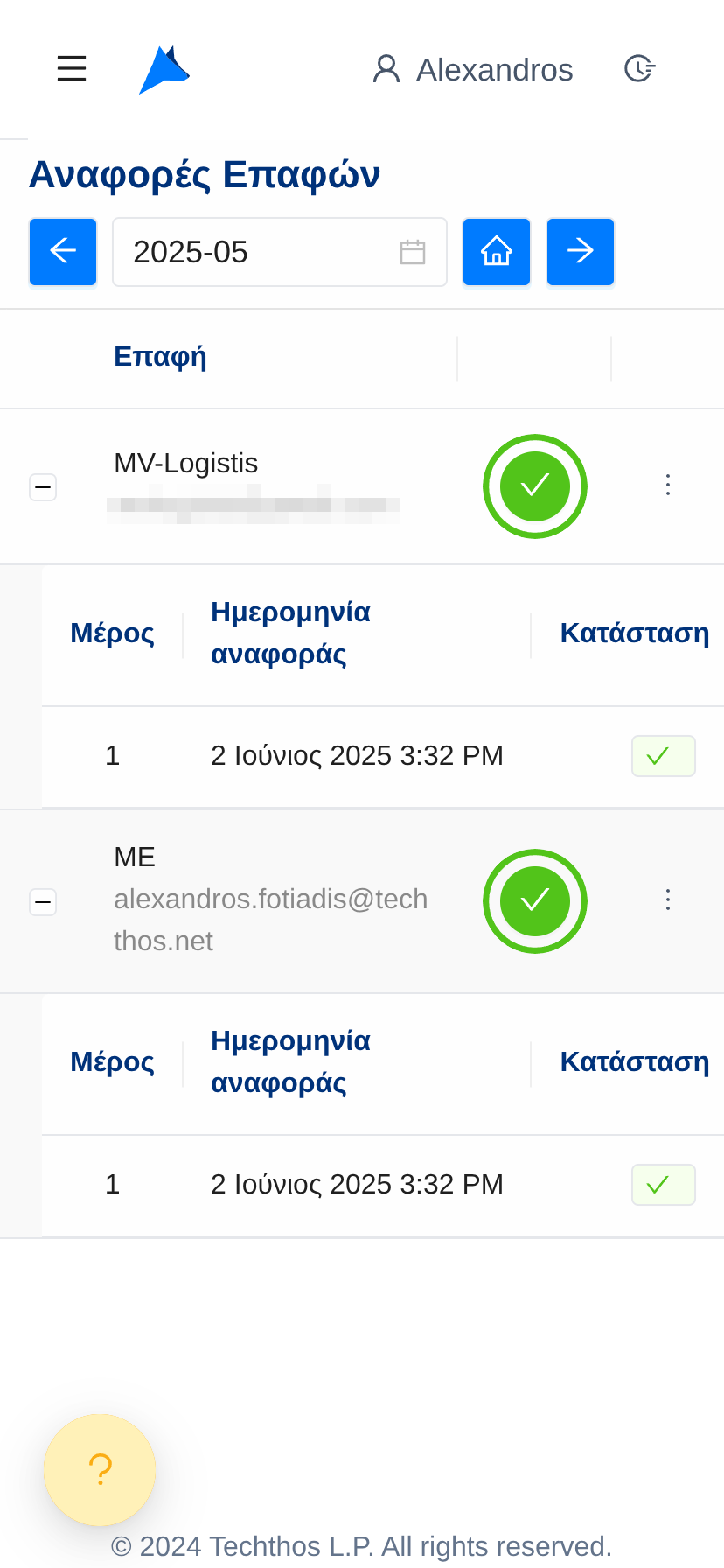The height and width of the screenshot is (1568, 724).
Task: Tap status check tag under ME
Action: tap(663, 1185)
